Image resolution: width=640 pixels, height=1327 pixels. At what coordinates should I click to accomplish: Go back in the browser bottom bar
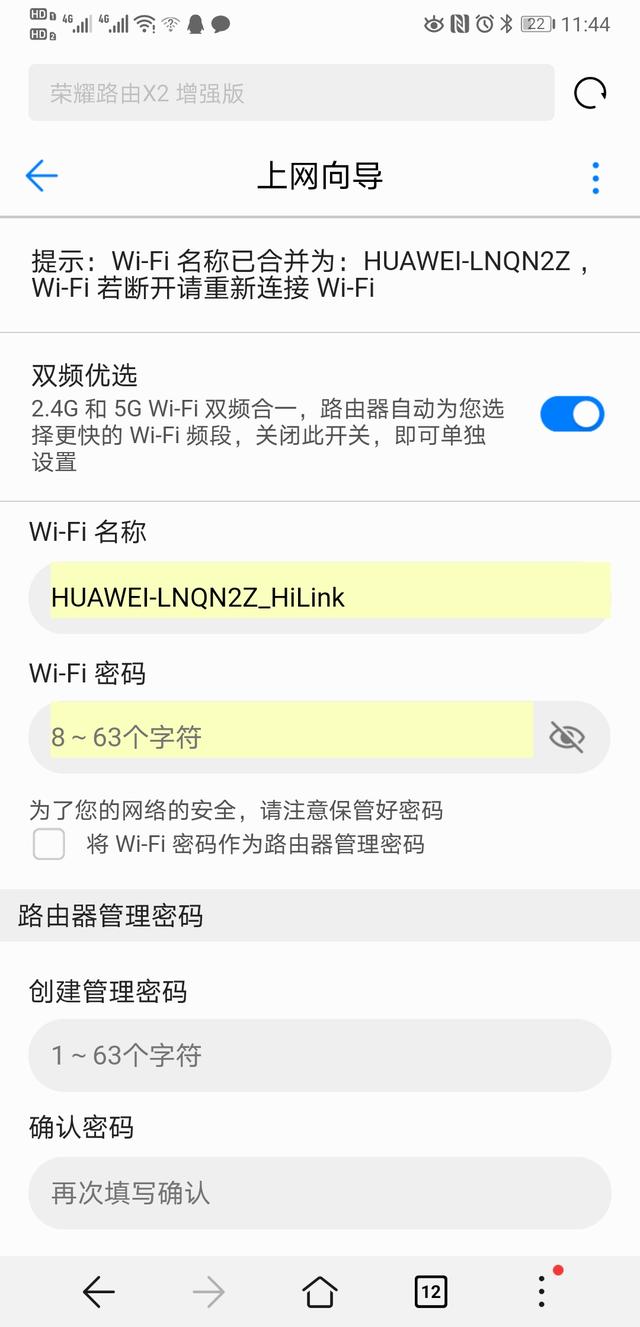[x=98, y=1292]
